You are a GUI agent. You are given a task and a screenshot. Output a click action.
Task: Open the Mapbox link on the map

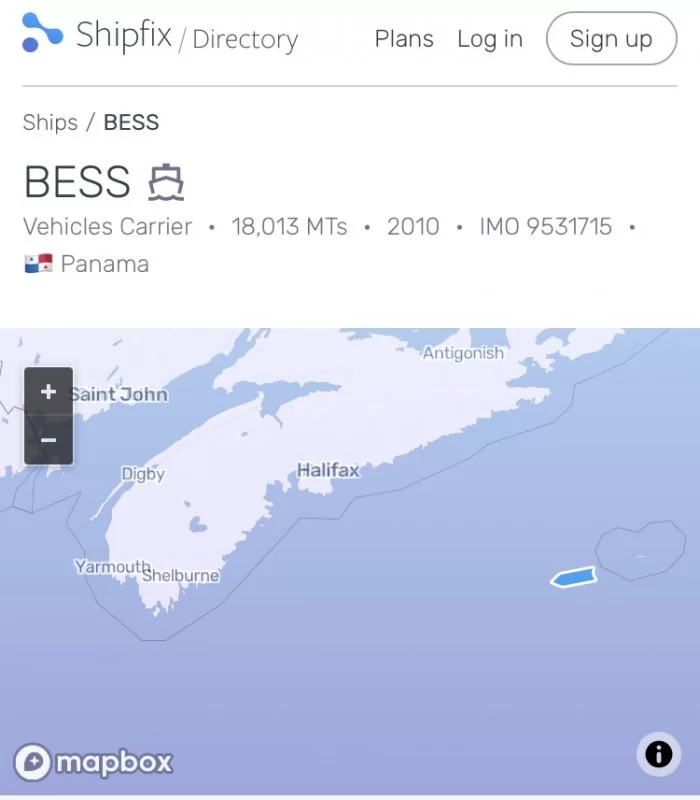point(93,762)
